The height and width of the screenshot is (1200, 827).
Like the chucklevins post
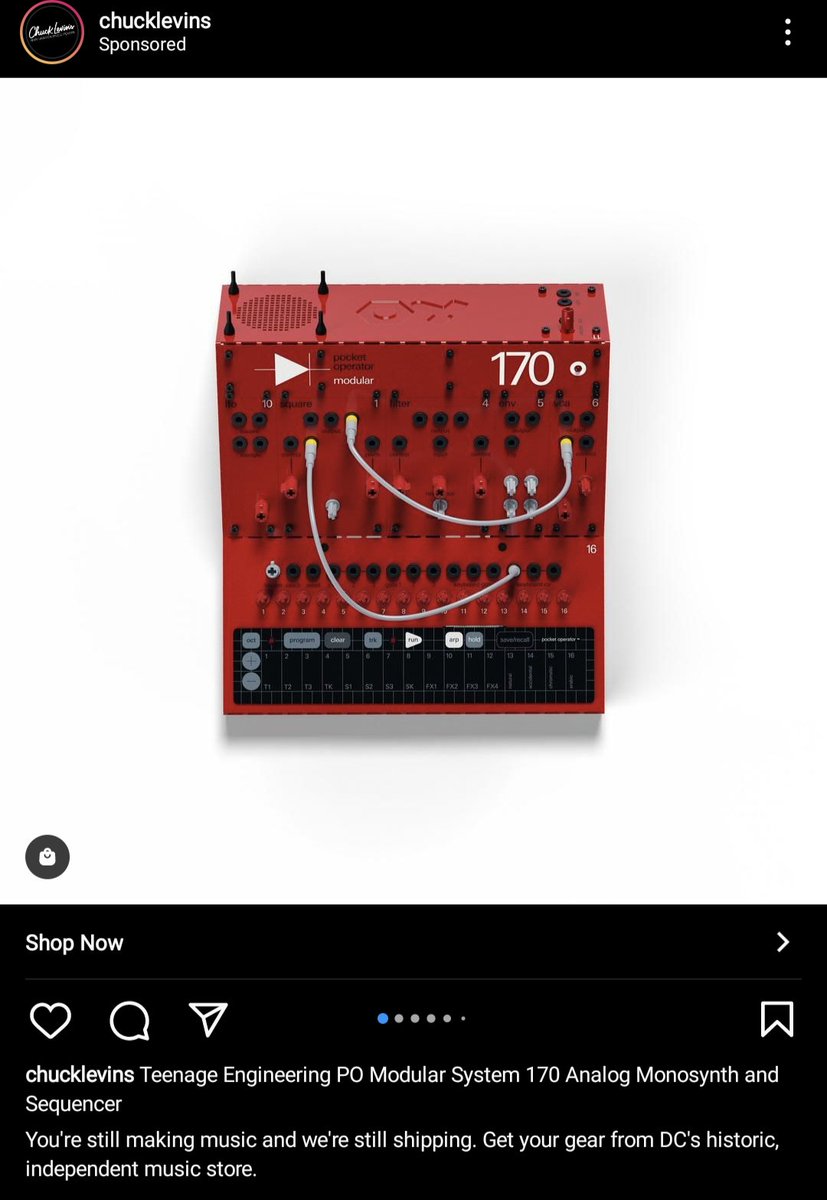[x=50, y=1020]
